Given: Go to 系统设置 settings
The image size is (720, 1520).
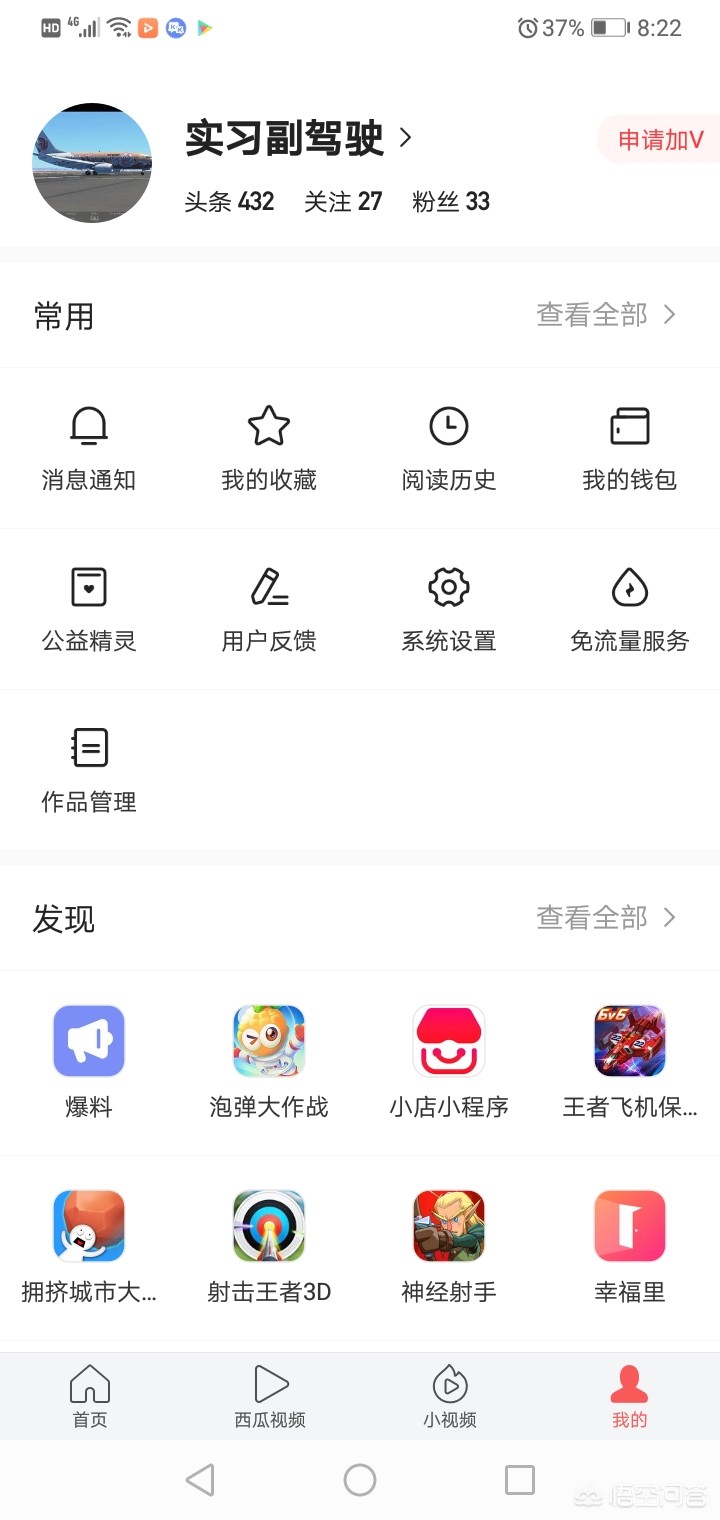Looking at the screenshot, I should pyautogui.click(x=449, y=609).
